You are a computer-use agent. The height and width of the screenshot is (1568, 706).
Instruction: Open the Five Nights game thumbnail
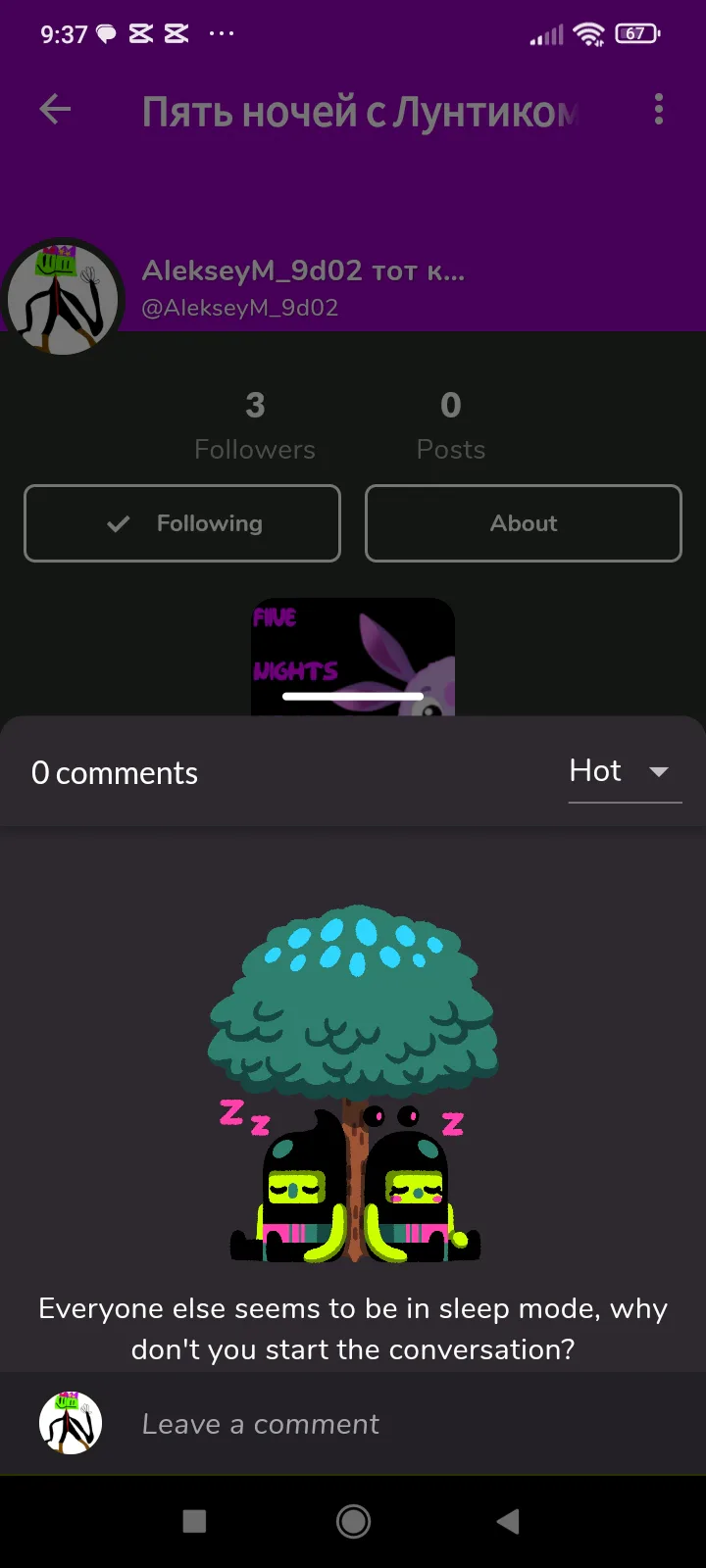(352, 655)
